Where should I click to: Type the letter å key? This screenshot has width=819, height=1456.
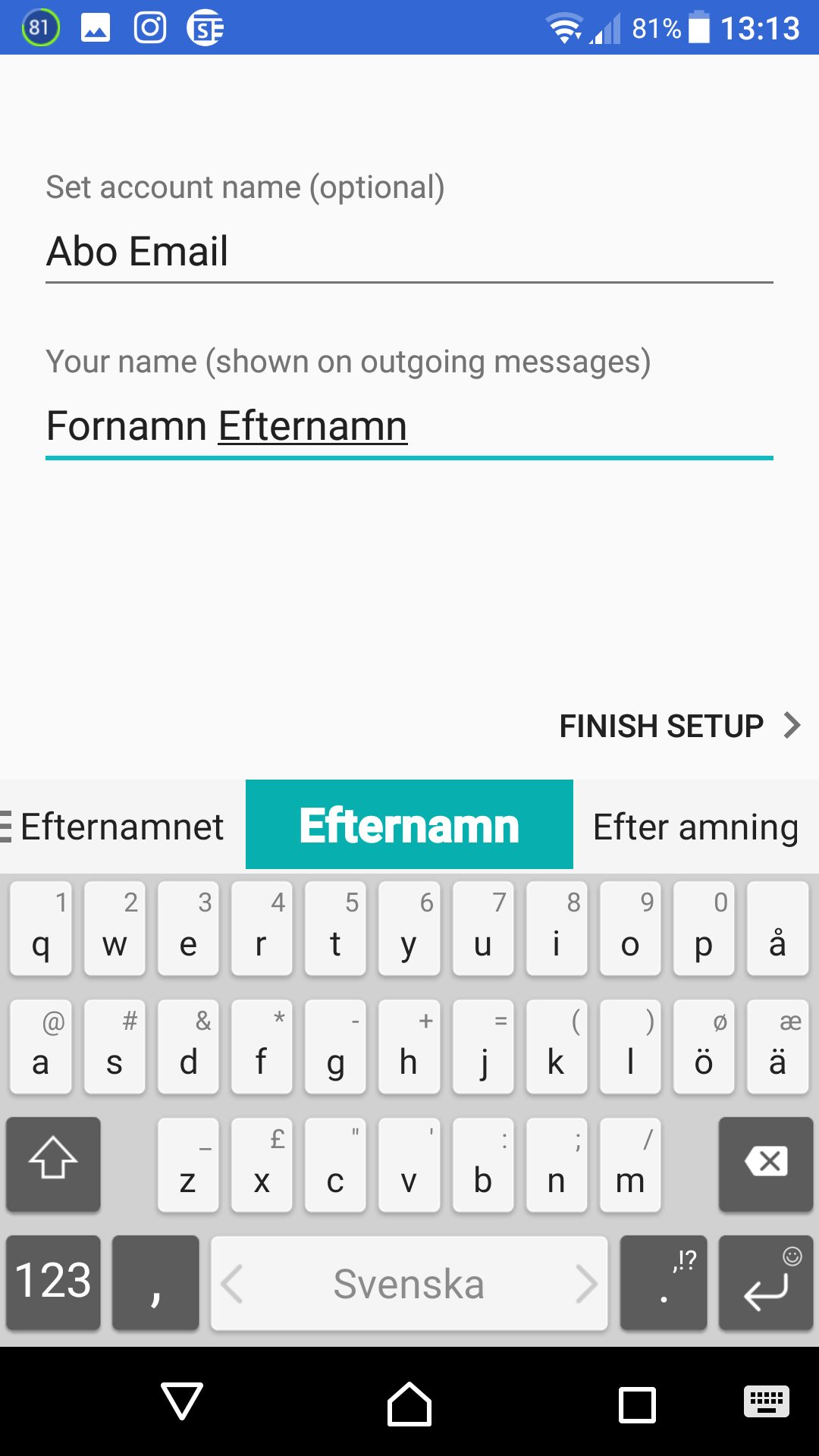tap(777, 928)
